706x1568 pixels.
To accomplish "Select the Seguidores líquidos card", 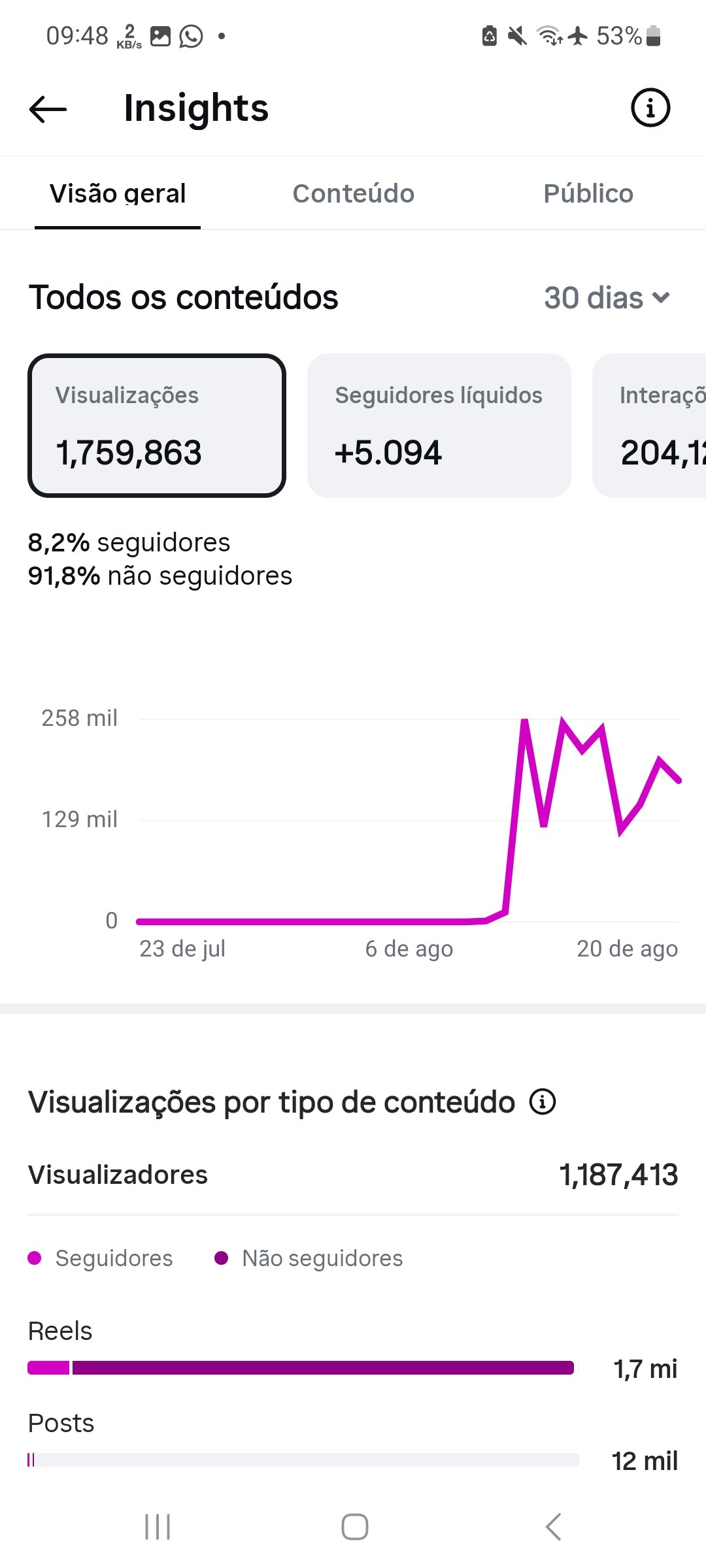I will tap(439, 426).
